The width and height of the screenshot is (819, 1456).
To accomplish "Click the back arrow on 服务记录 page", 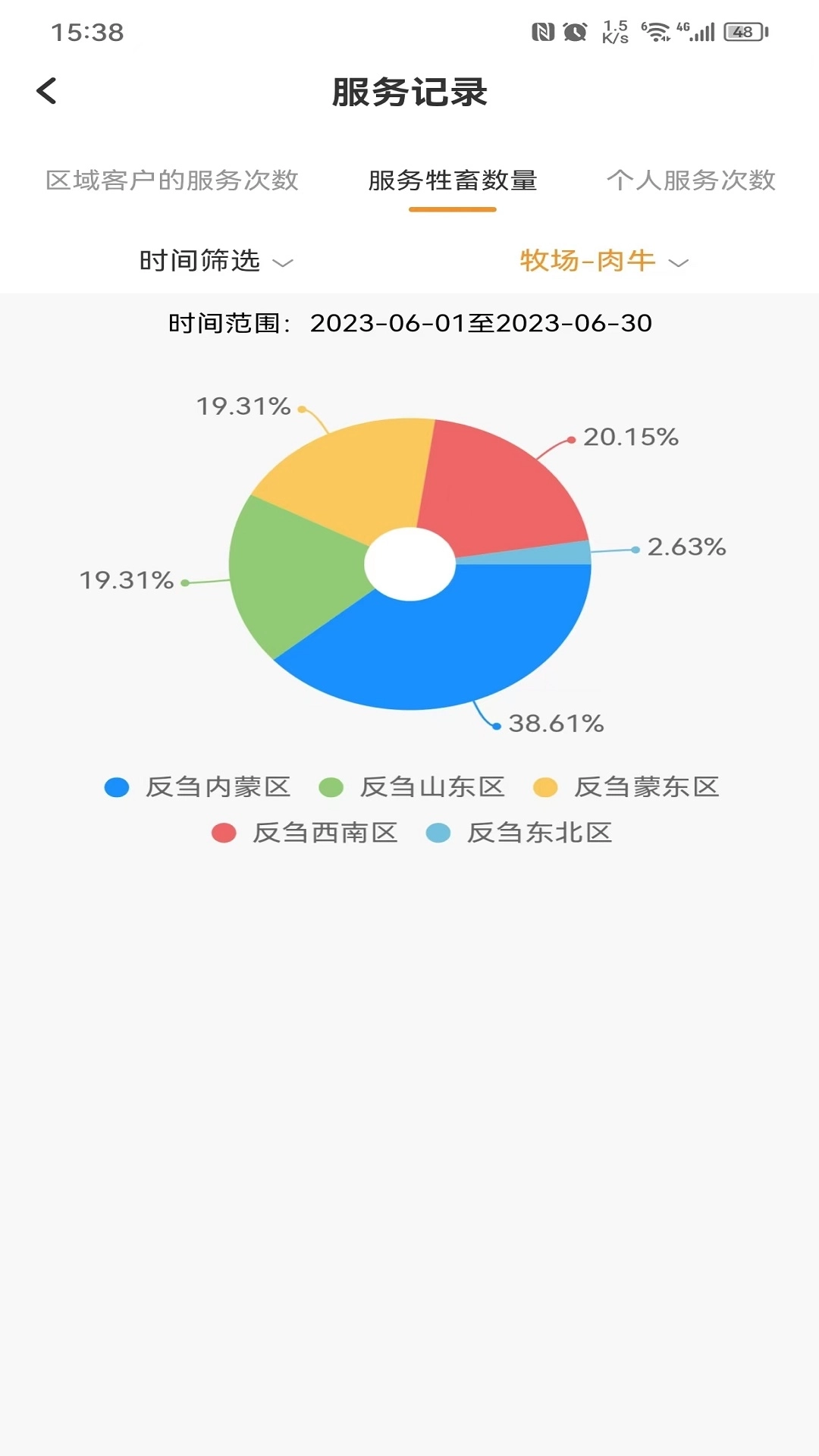I will tap(45, 89).
